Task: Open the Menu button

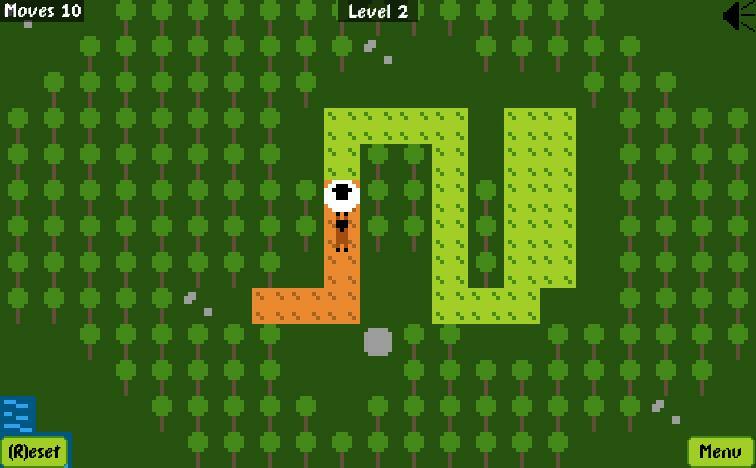Action: 720,451
